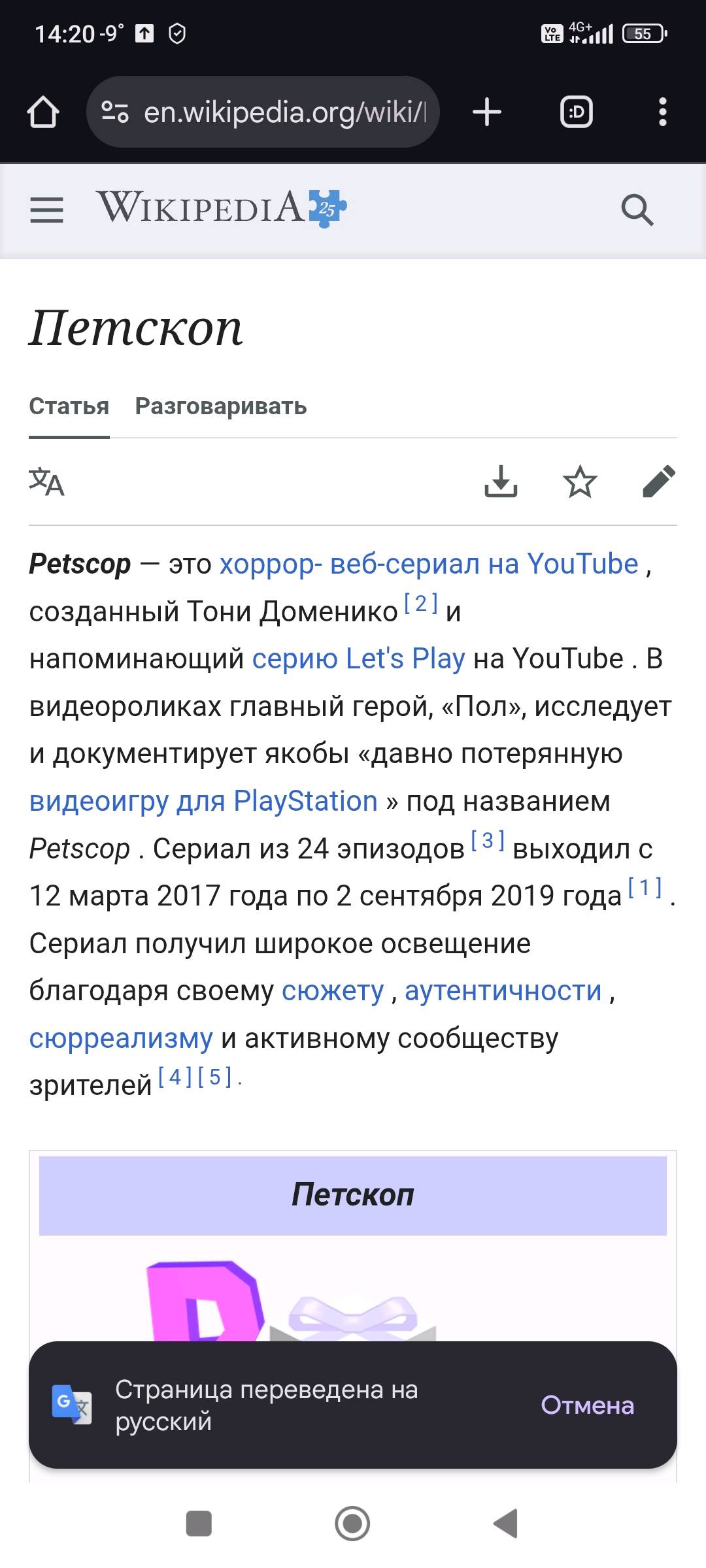Open the серию Let's Play link
This screenshot has width=706, height=1568.
click(x=358, y=659)
